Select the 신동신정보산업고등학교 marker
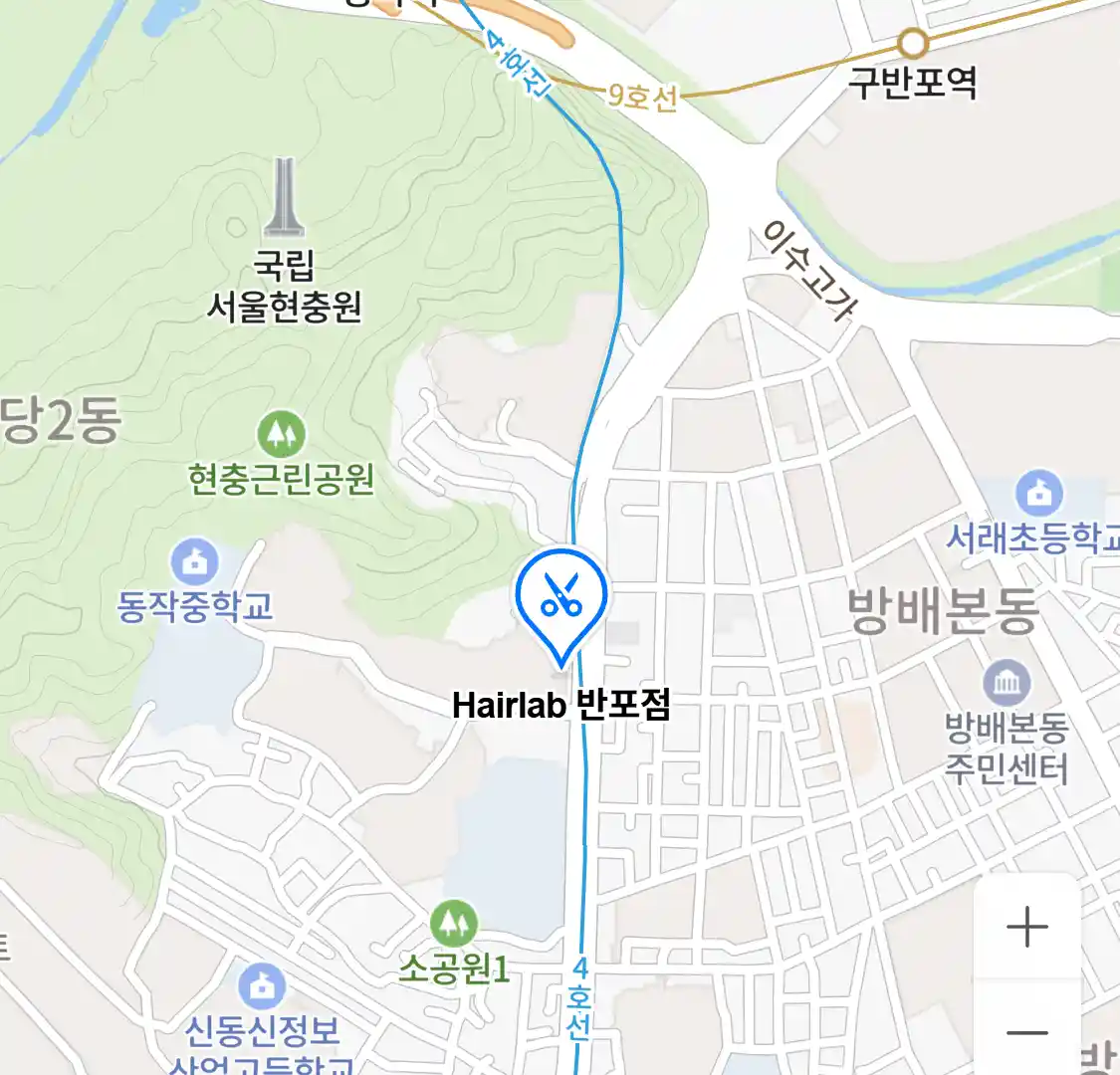The height and width of the screenshot is (1075, 1120). [262, 986]
